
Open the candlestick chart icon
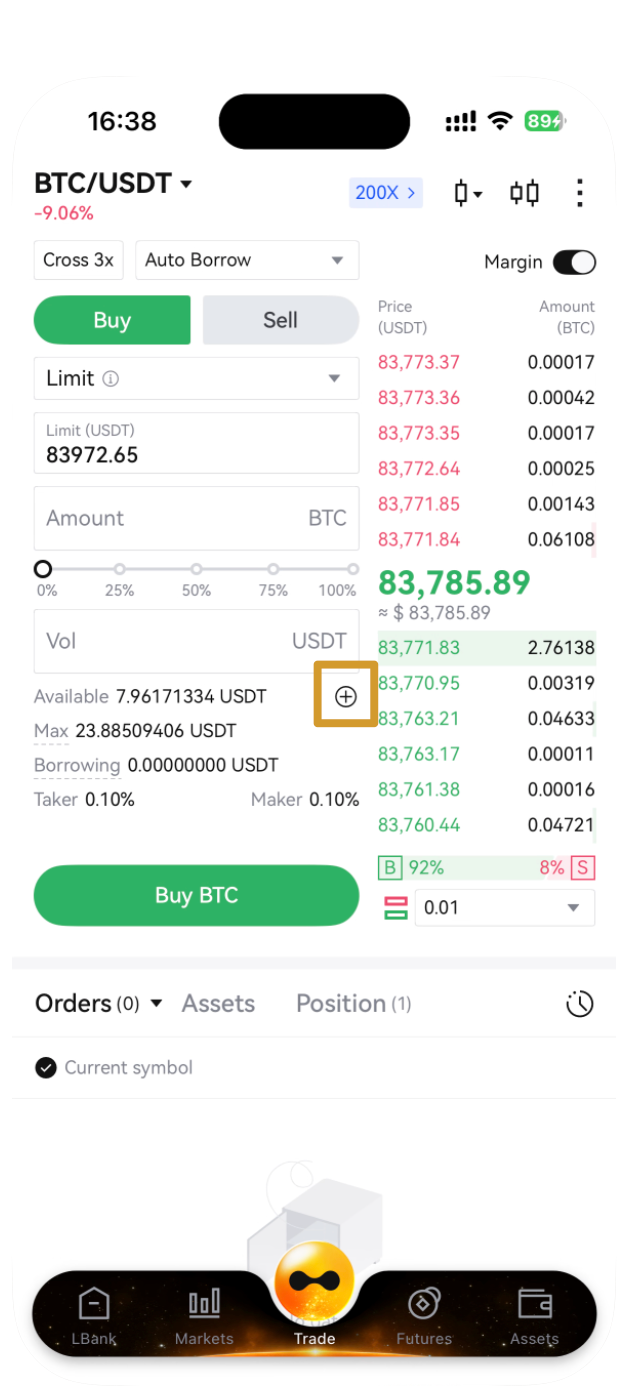click(x=467, y=193)
